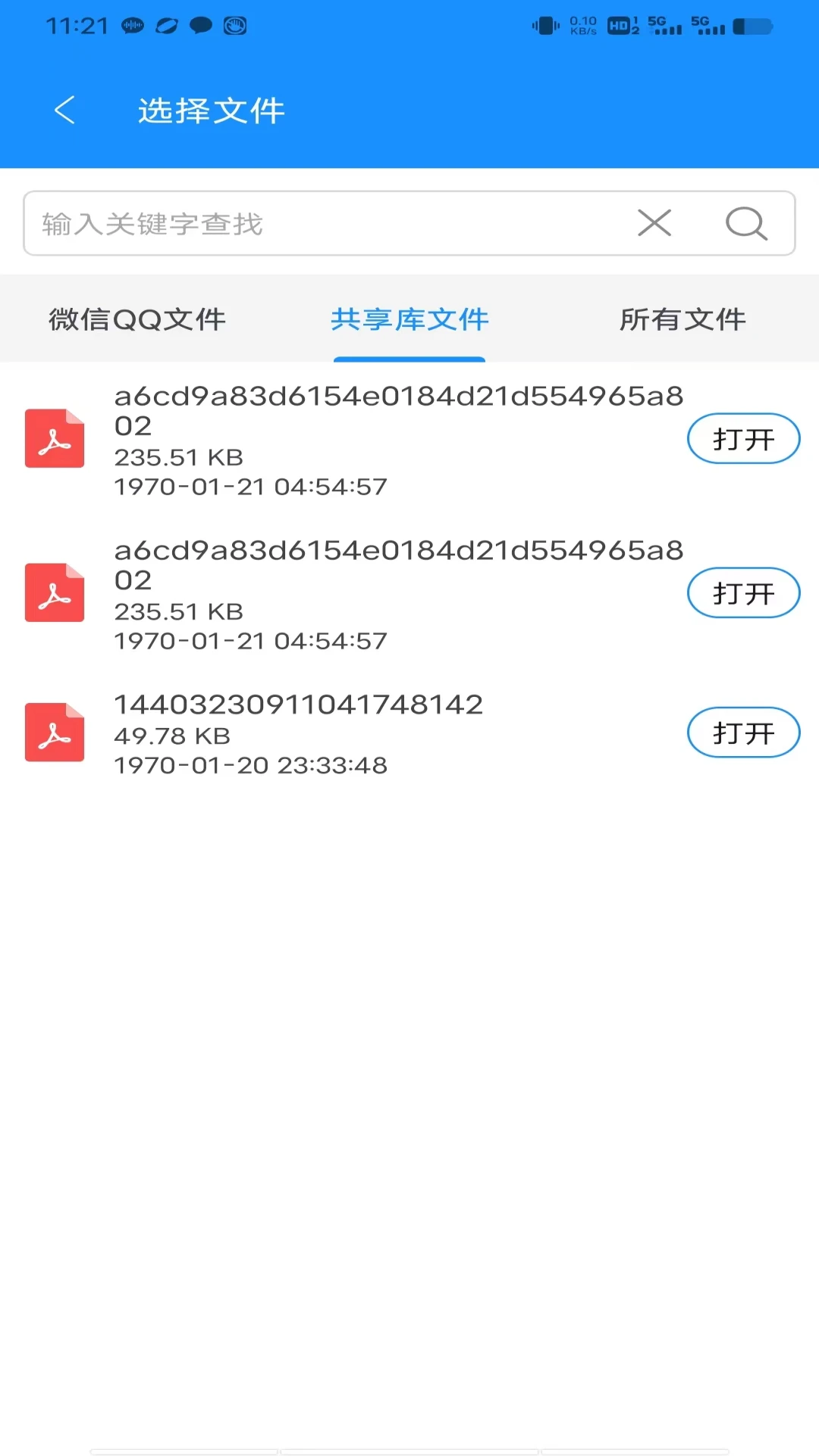Select the 共享库文件 tab
819x1456 pixels.
[x=409, y=319]
